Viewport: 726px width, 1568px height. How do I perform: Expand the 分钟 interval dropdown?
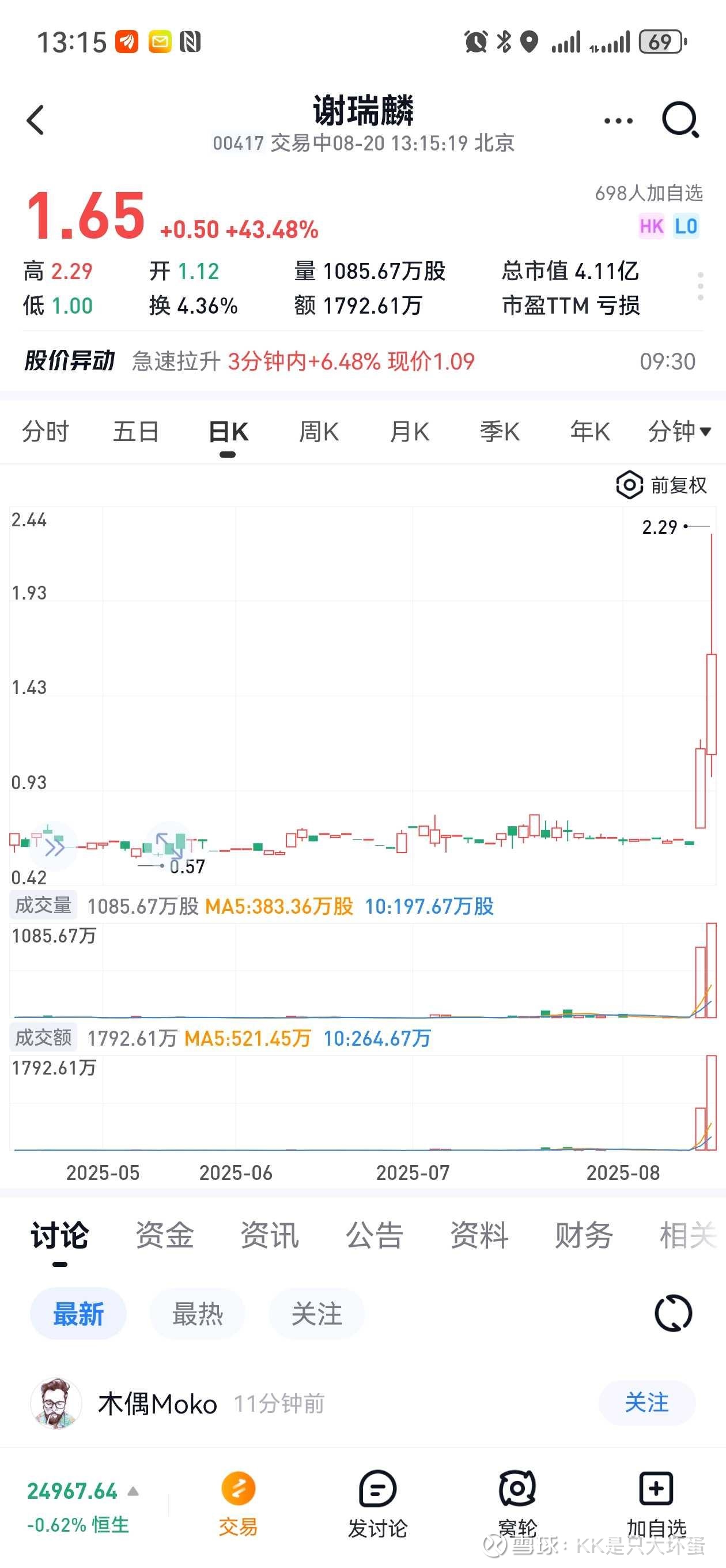tap(679, 432)
